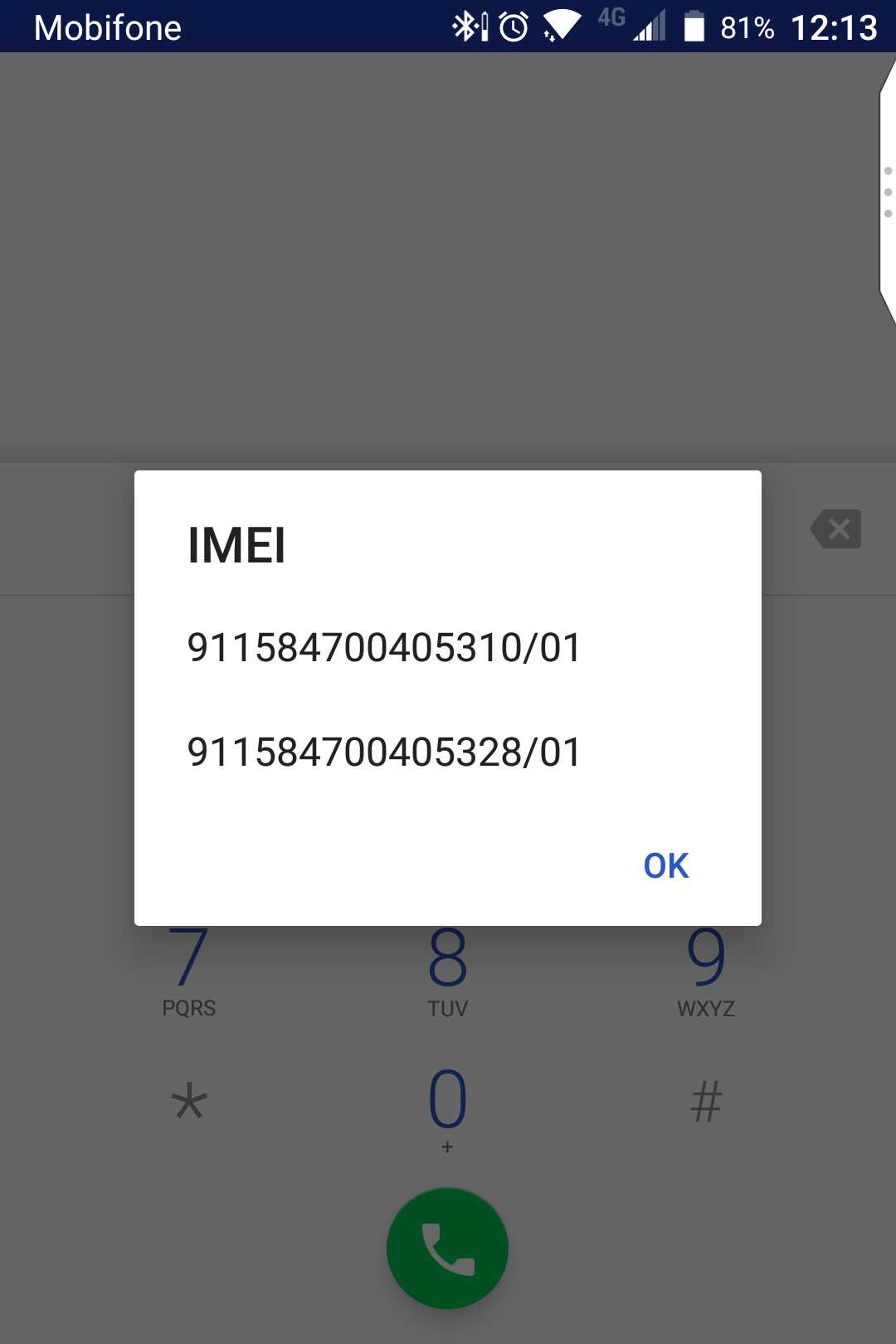Tap the green call button
The width and height of the screenshot is (896, 1344).
pos(447,1248)
